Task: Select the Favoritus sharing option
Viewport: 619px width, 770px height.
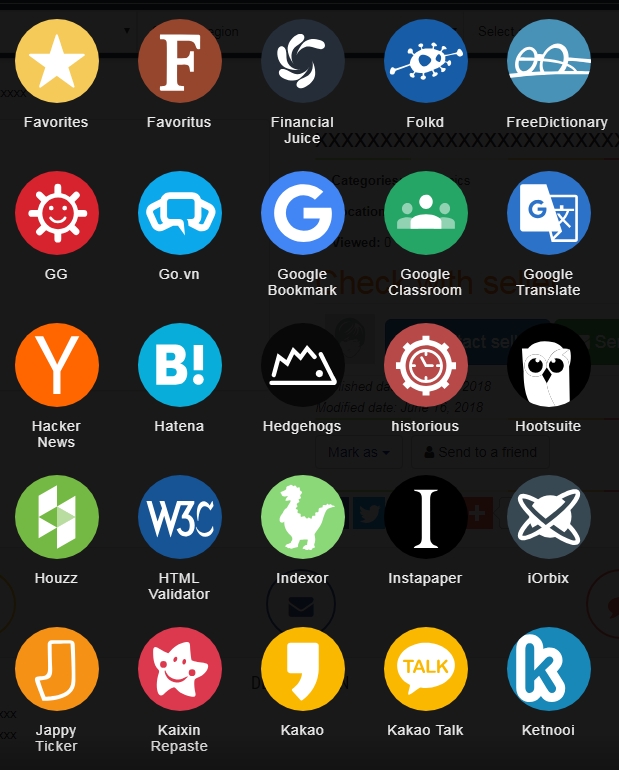Action: pos(180,61)
